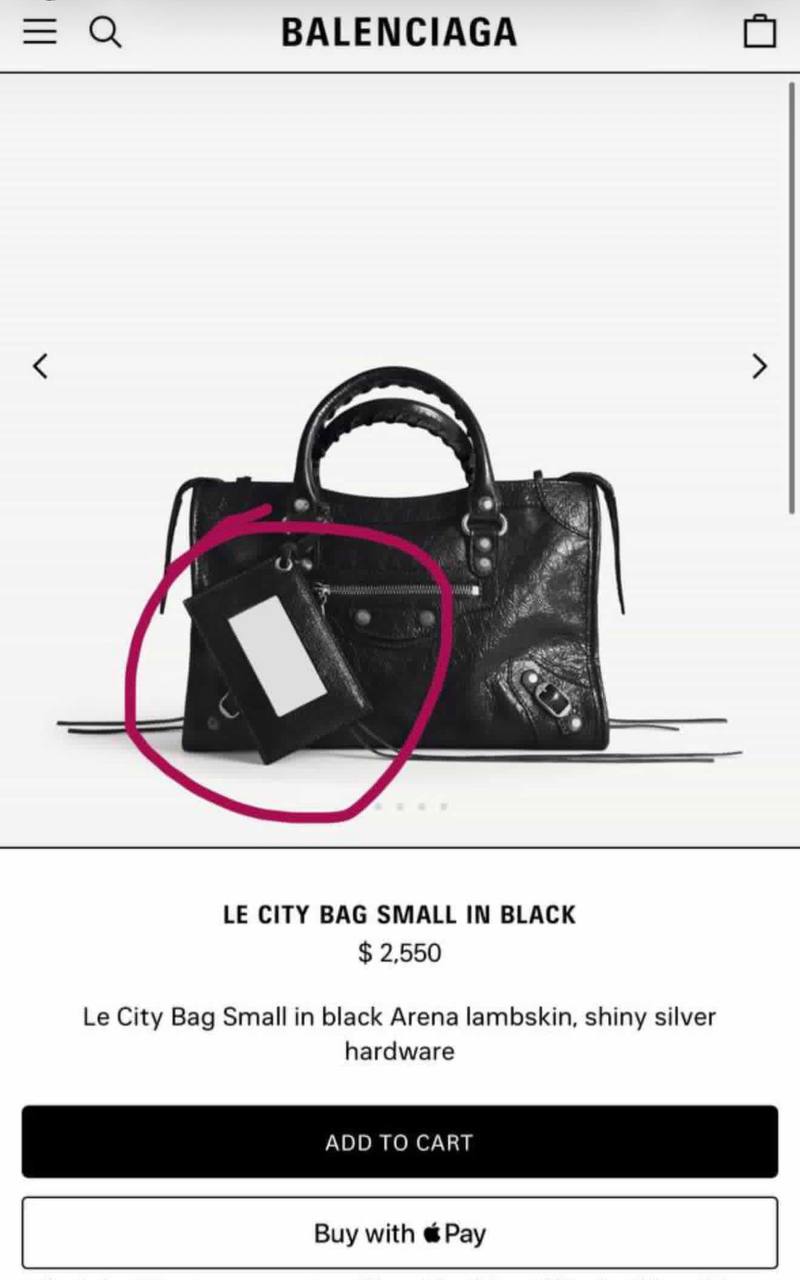View the shopping bag
The width and height of the screenshot is (800, 1280).
[760, 32]
